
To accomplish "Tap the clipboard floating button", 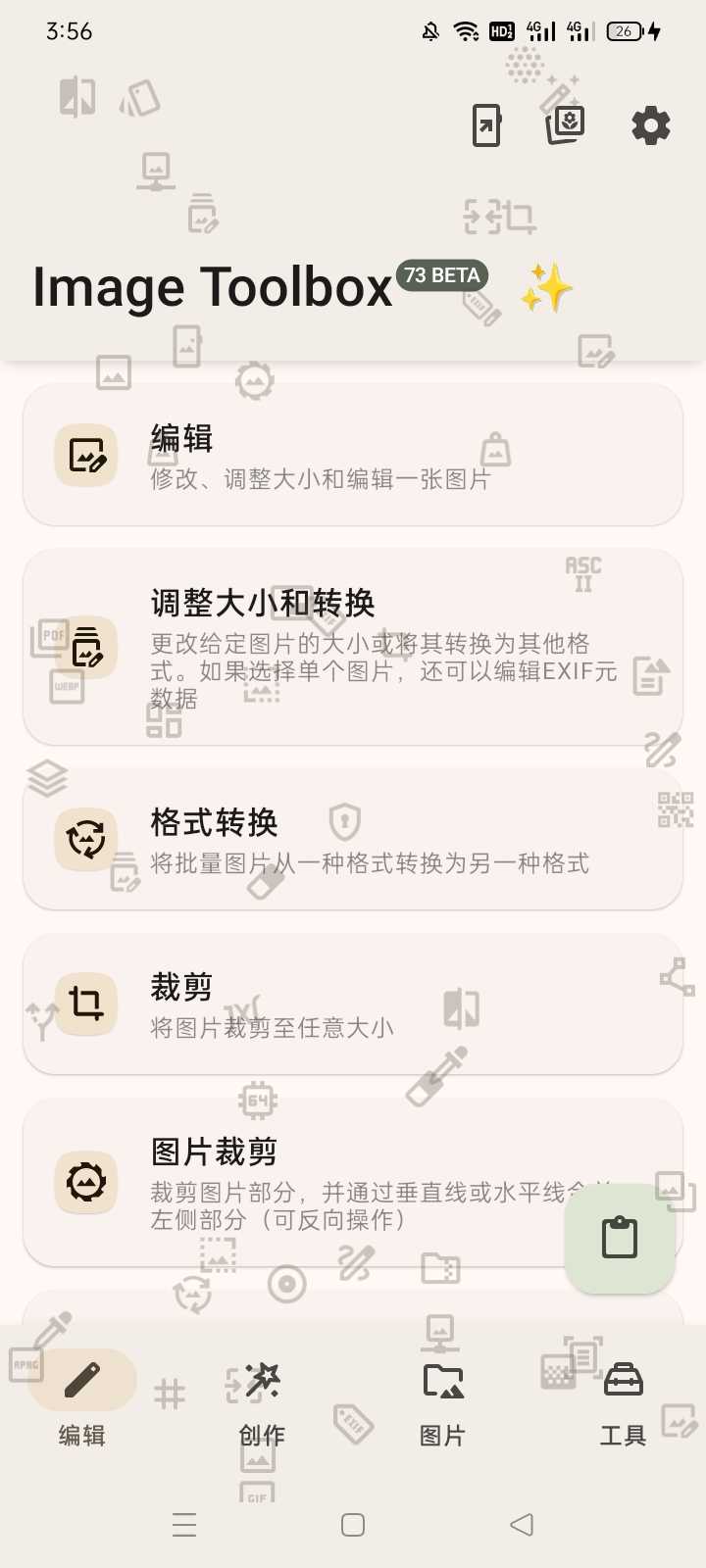I will (x=620, y=1238).
